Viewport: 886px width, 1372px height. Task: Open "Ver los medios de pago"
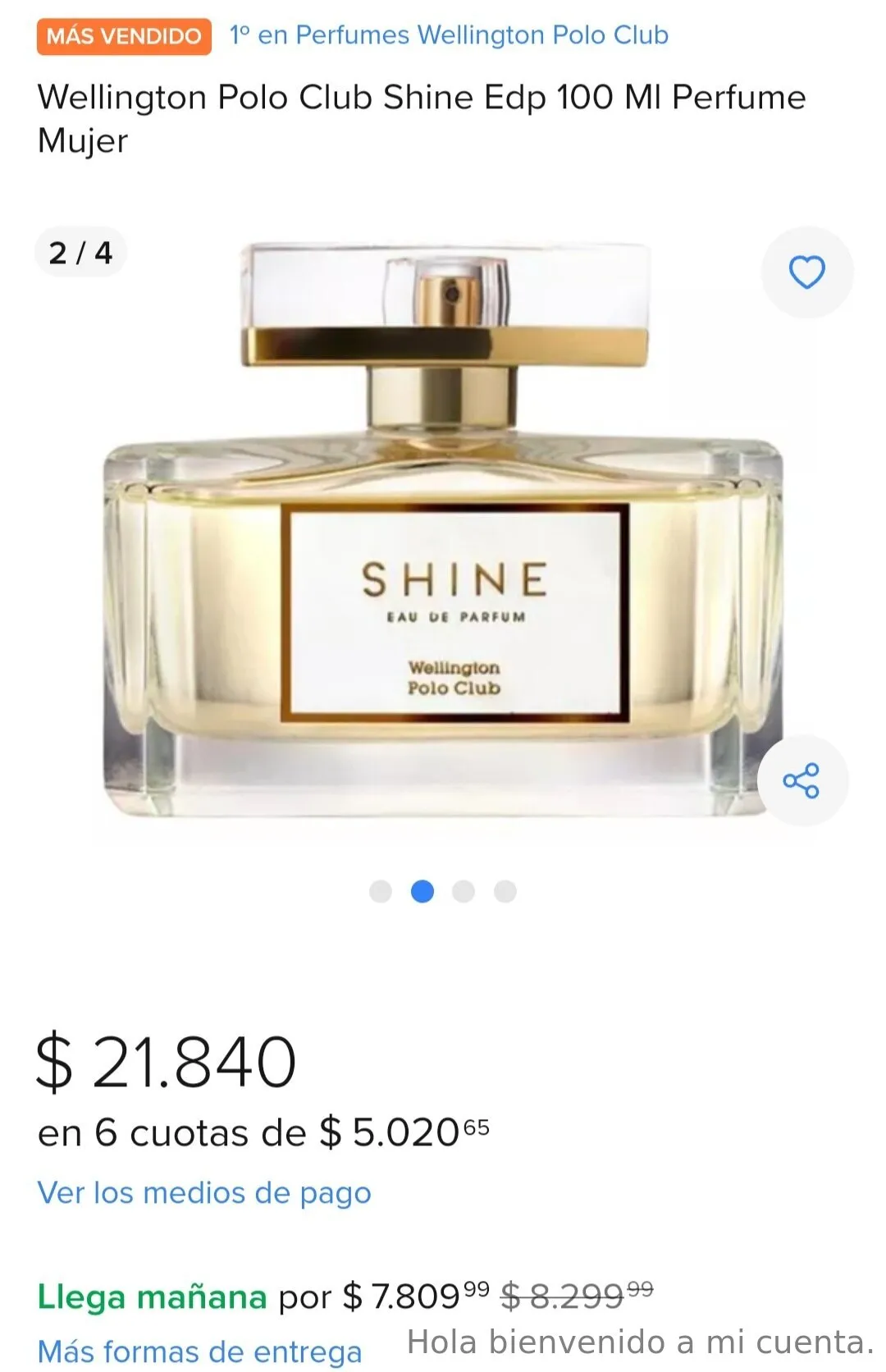[x=204, y=1192]
